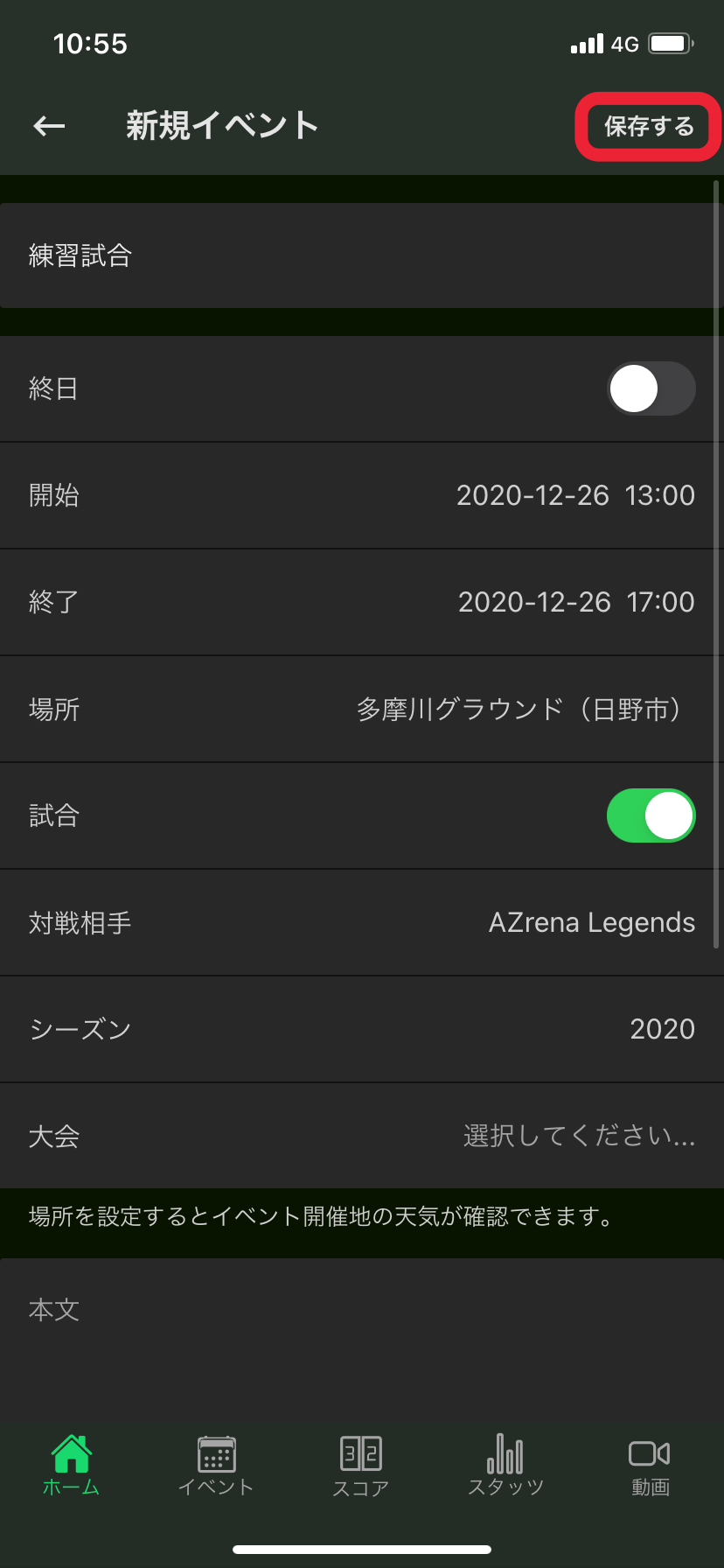Tap the 本文 body text field
This screenshot has height=1568, width=724.
(x=362, y=1339)
